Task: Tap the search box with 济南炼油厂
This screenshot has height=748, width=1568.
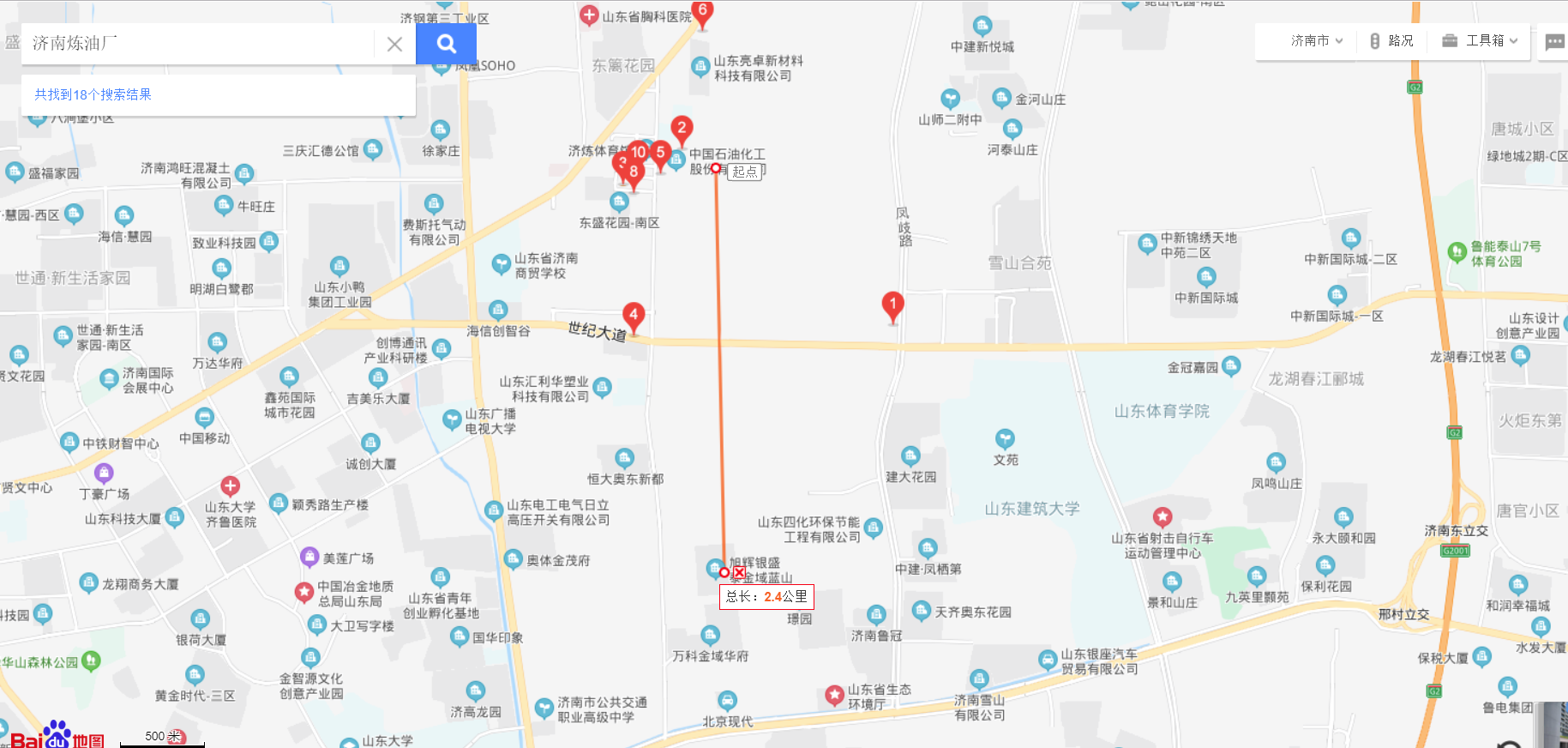Action: coord(197,43)
